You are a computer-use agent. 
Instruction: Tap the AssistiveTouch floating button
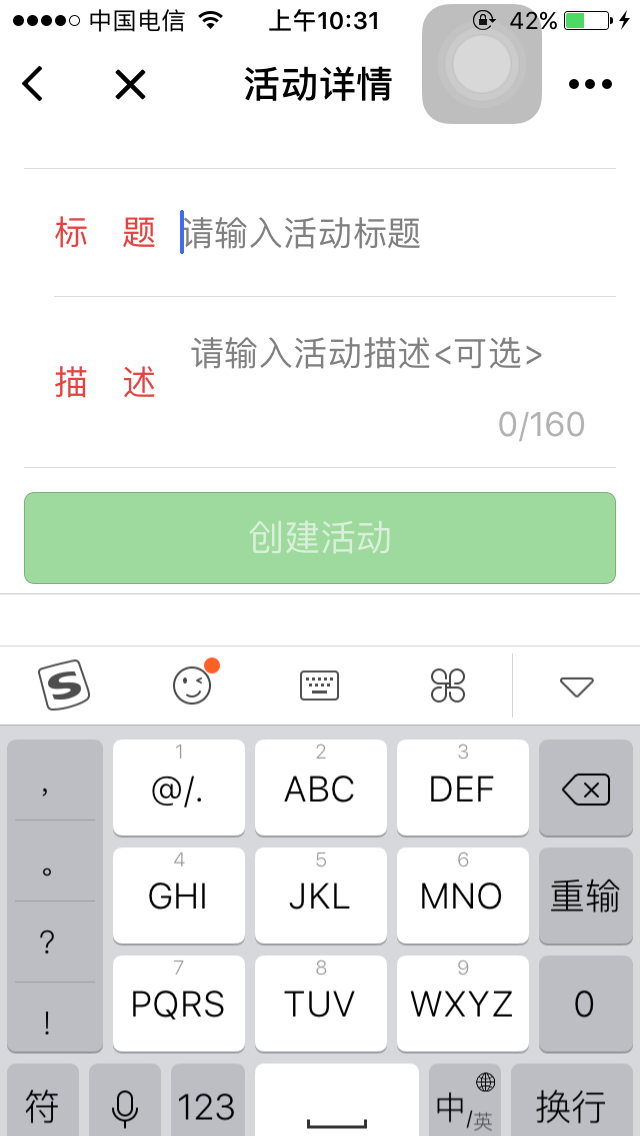click(482, 64)
